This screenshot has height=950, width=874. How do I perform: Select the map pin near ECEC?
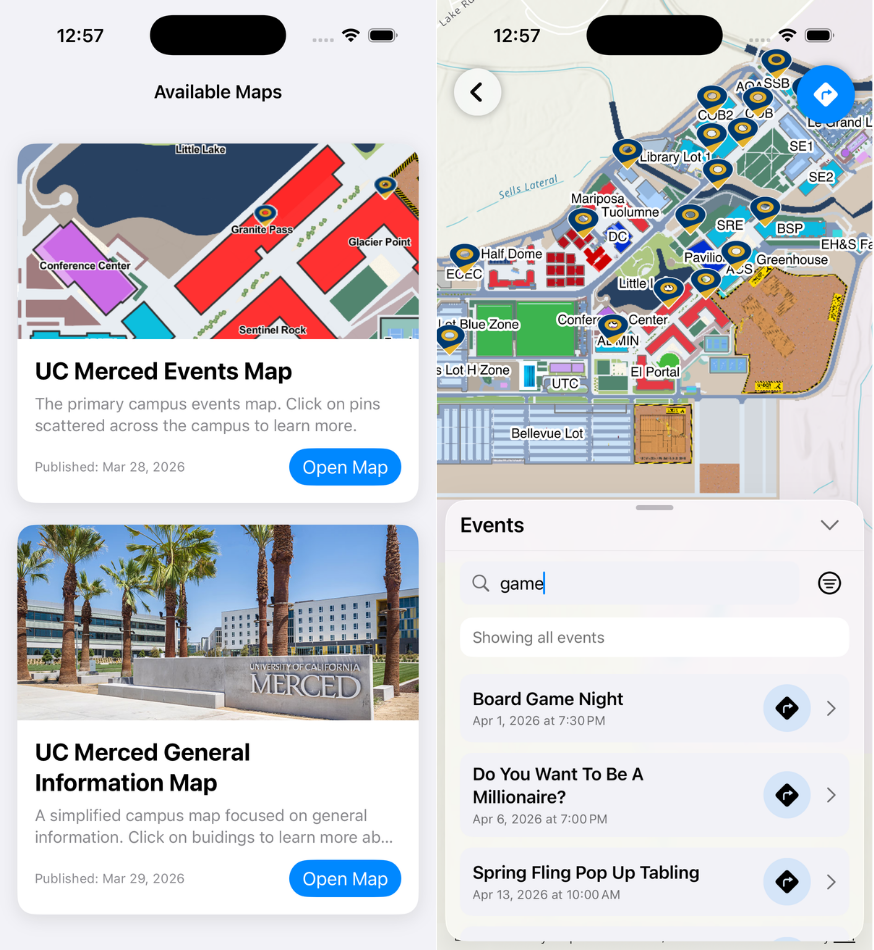click(x=463, y=255)
